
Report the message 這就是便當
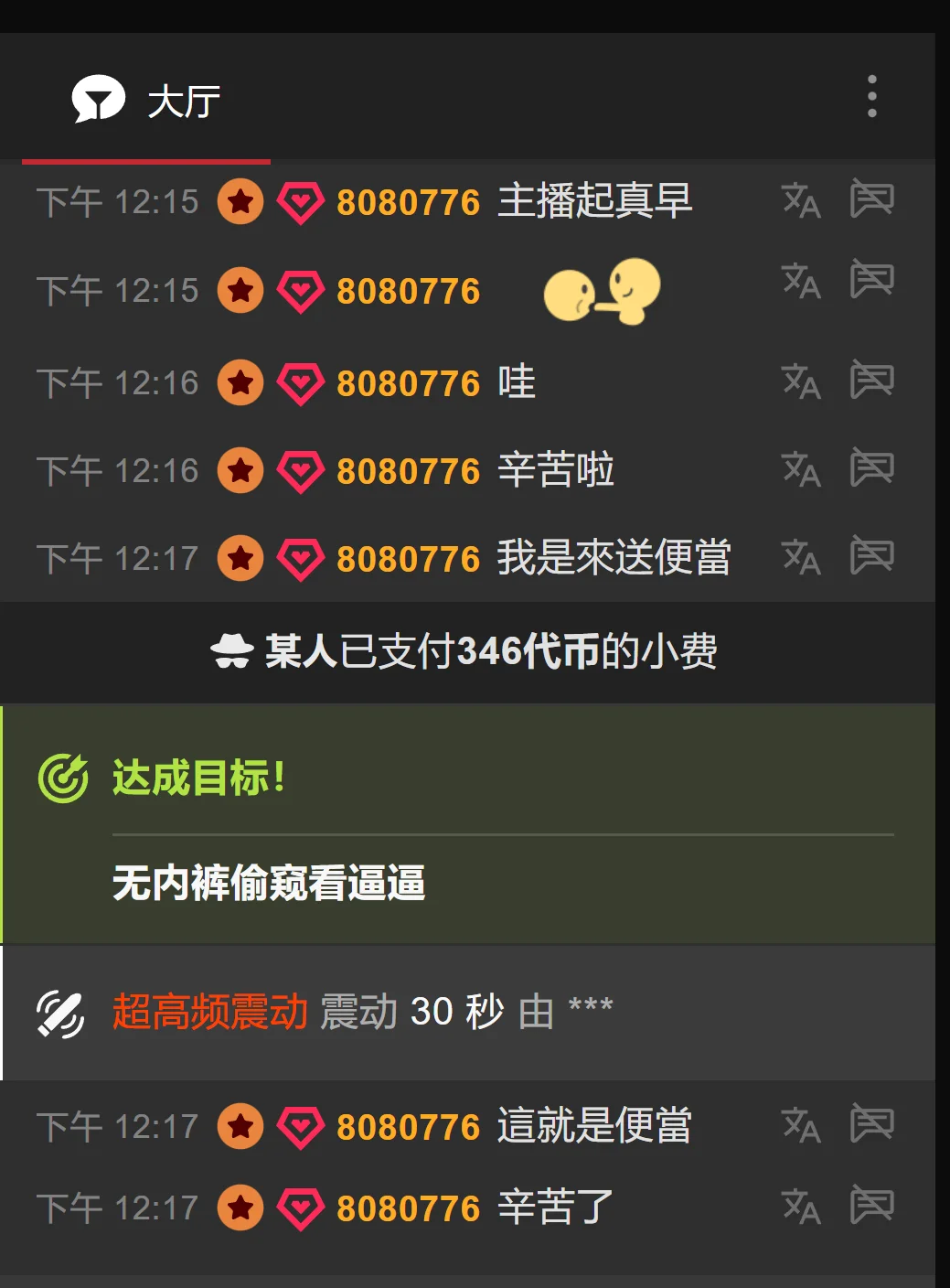coord(871,1123)
